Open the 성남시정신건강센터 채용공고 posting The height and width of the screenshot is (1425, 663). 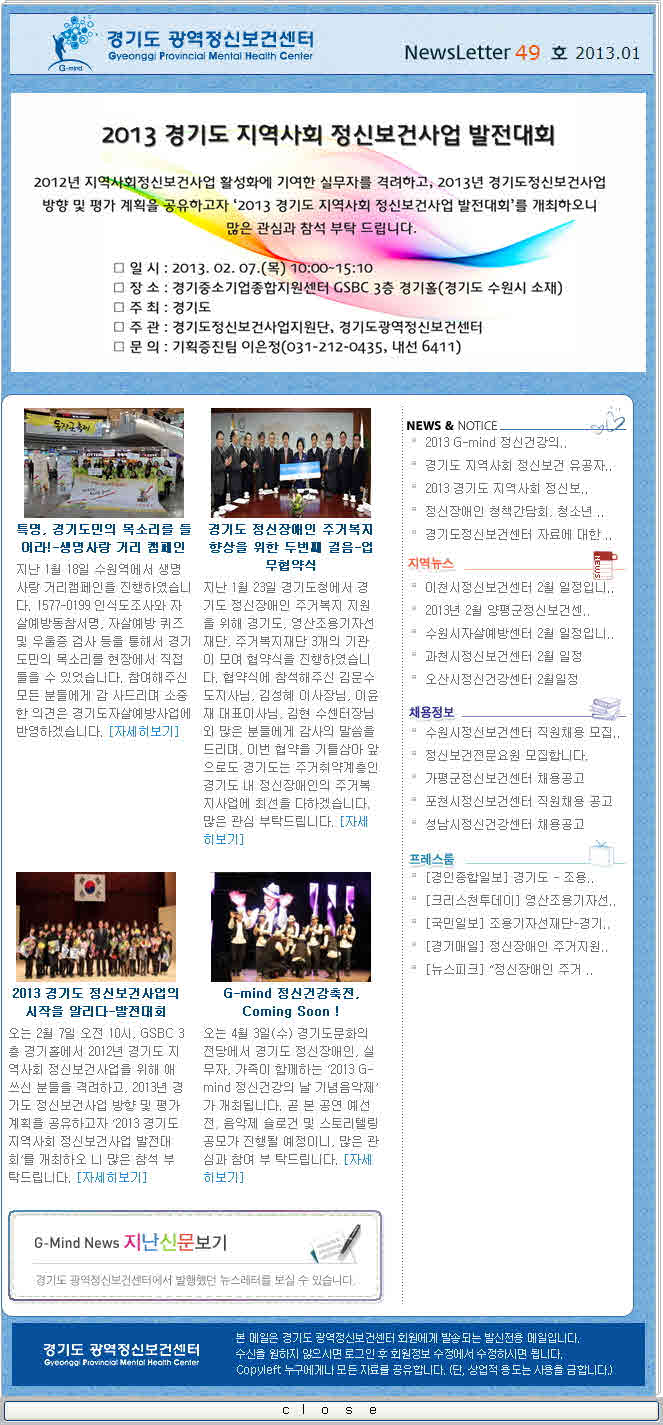[504, 824]
